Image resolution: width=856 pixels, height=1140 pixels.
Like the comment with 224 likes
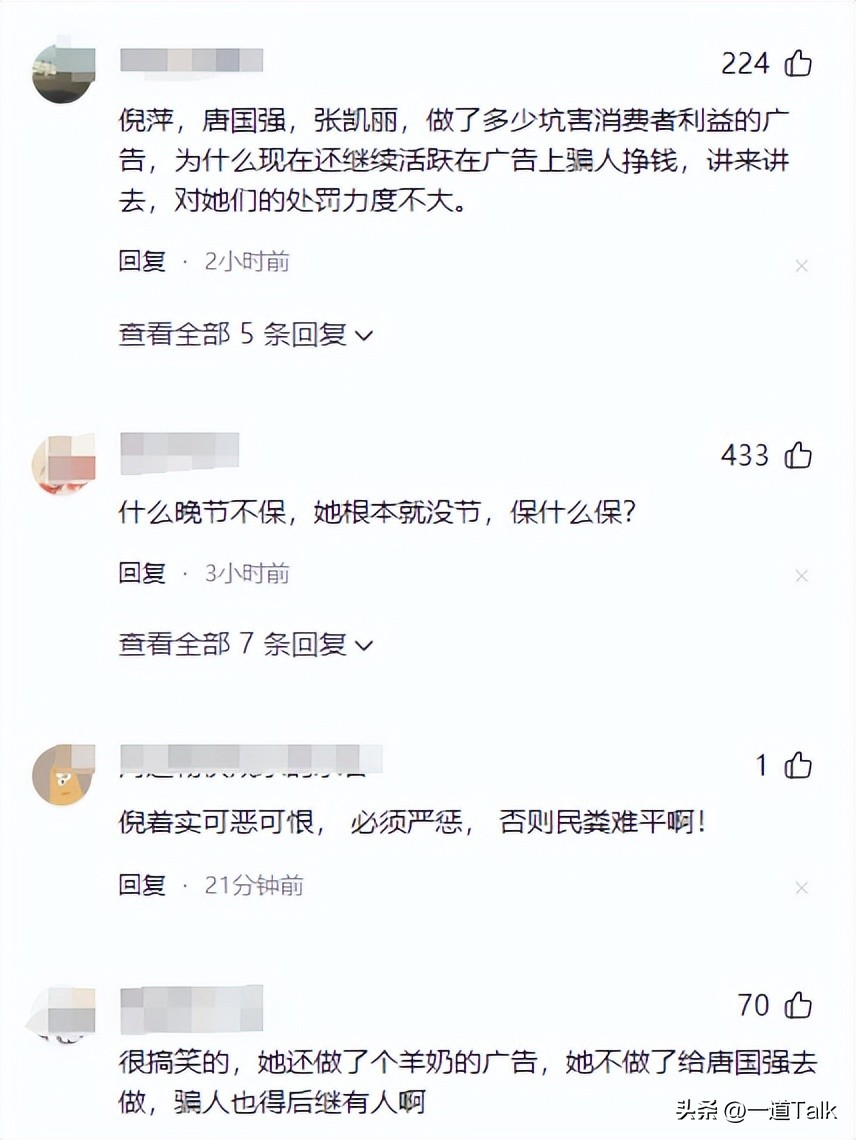point(797,64)
